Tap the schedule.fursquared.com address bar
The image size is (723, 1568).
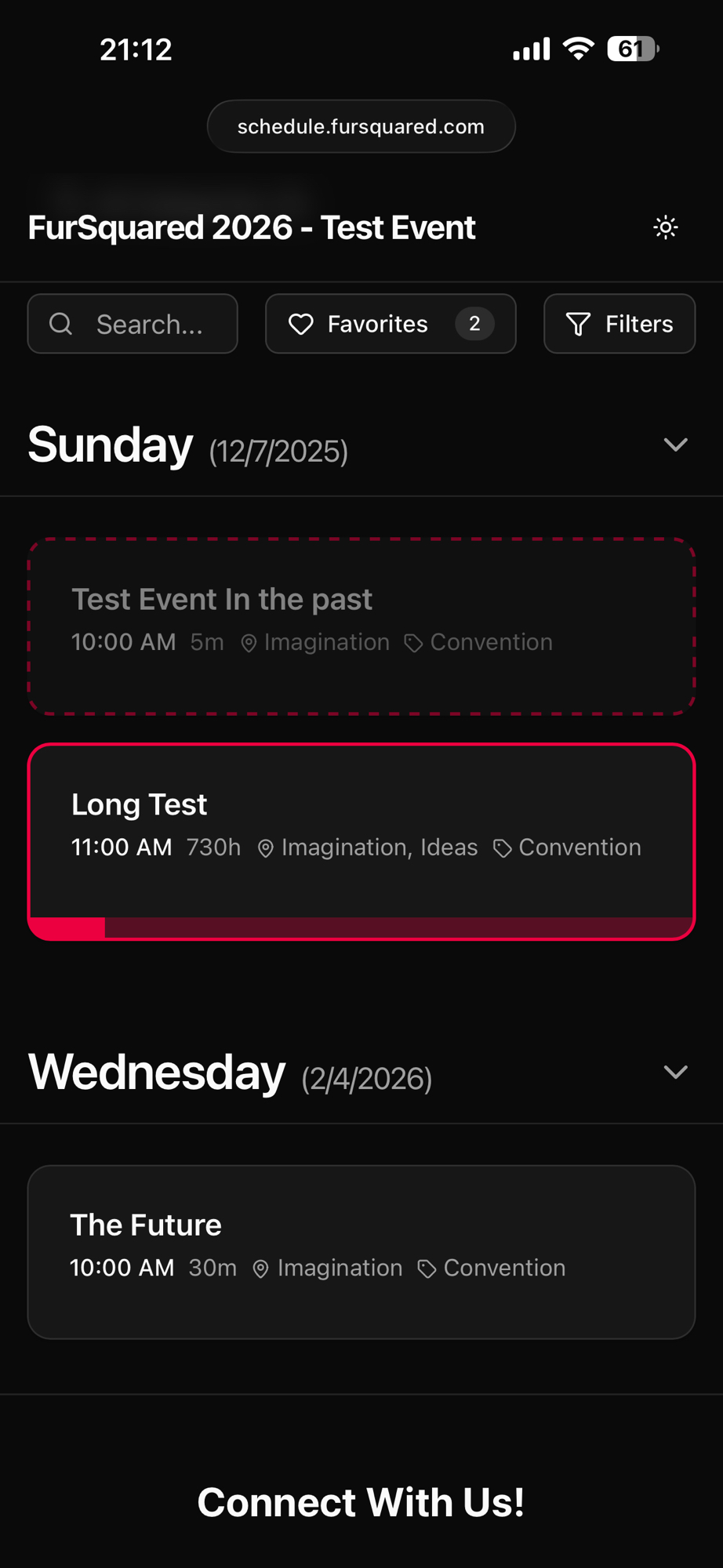(x=361, y=126)
